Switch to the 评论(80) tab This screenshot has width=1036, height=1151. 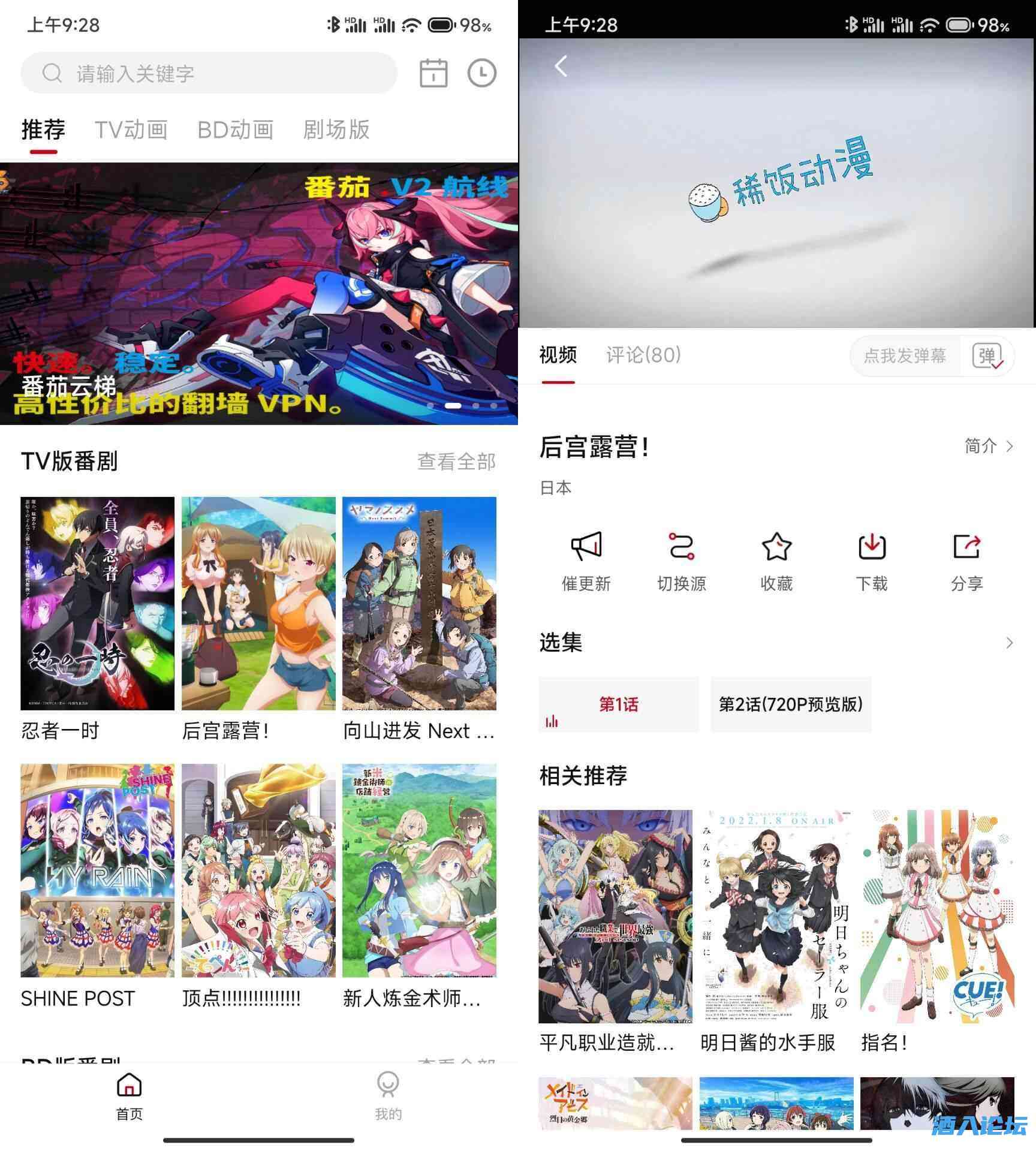pos(643,355)
